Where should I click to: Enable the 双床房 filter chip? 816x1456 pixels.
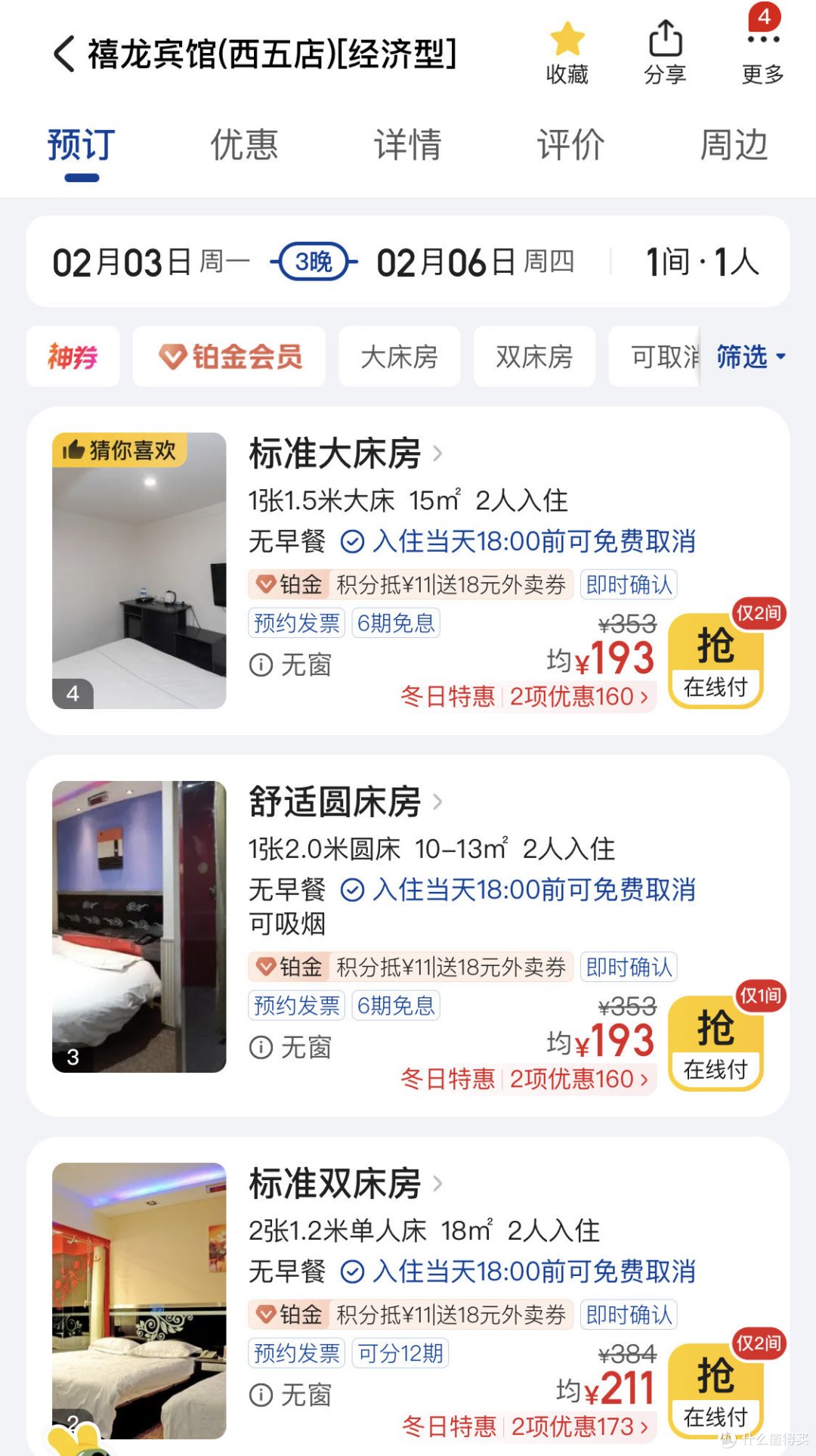tap(534, 355)
